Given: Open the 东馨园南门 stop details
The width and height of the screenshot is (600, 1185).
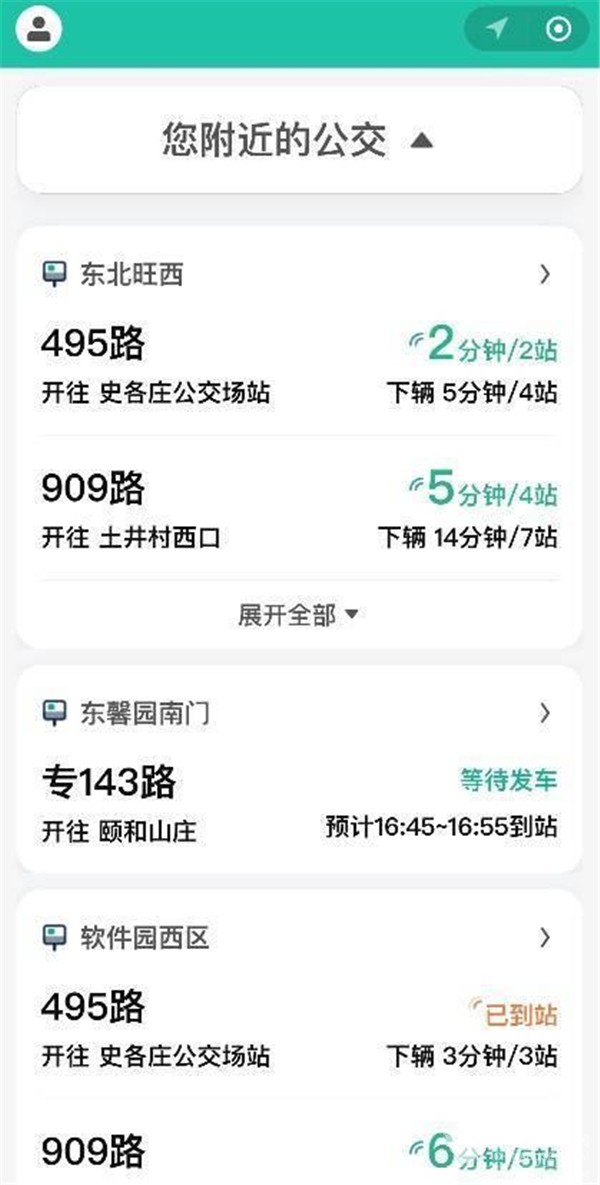Looking at the screenshot, I should pyautogui.click(x=300, y=713).
